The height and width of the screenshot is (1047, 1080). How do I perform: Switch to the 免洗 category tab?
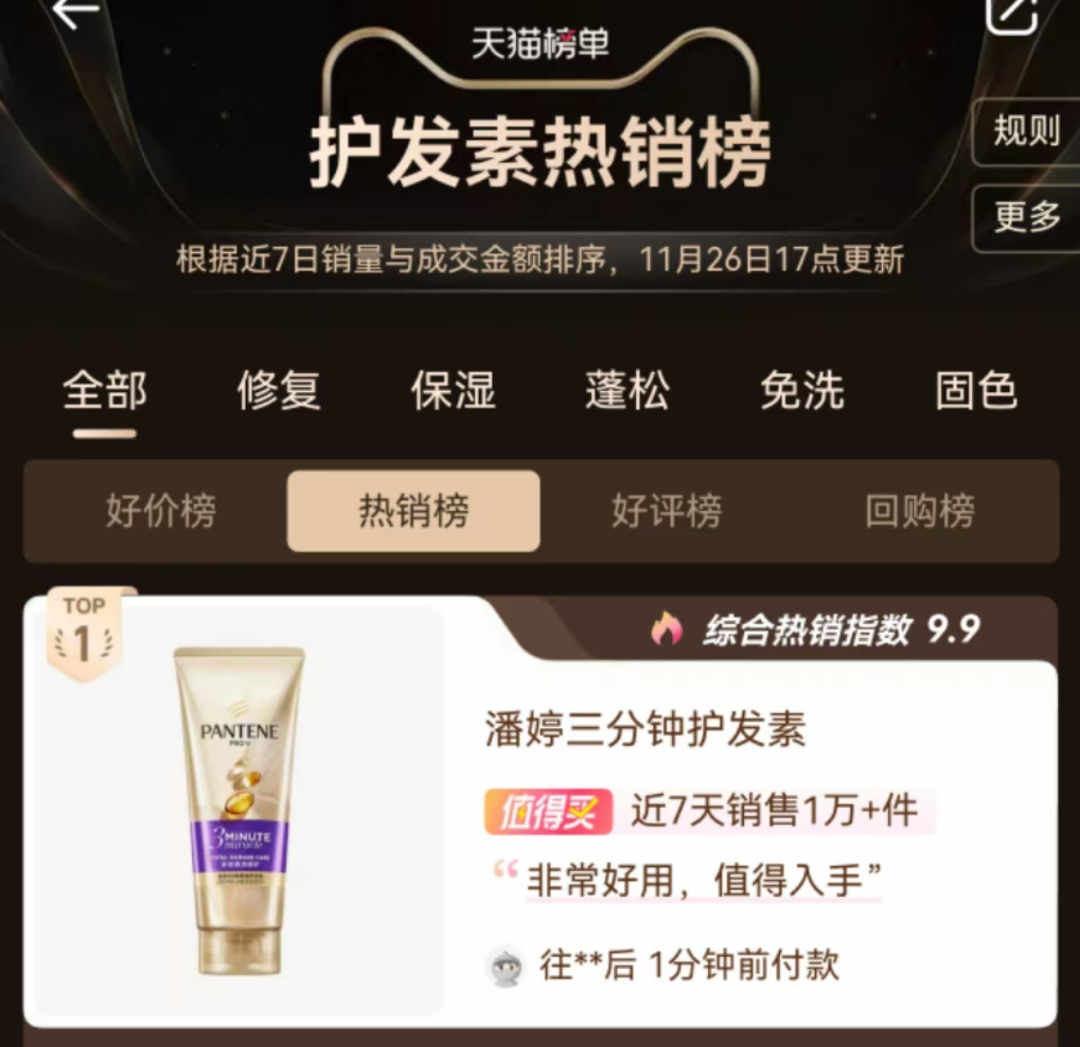pos(802,391)
